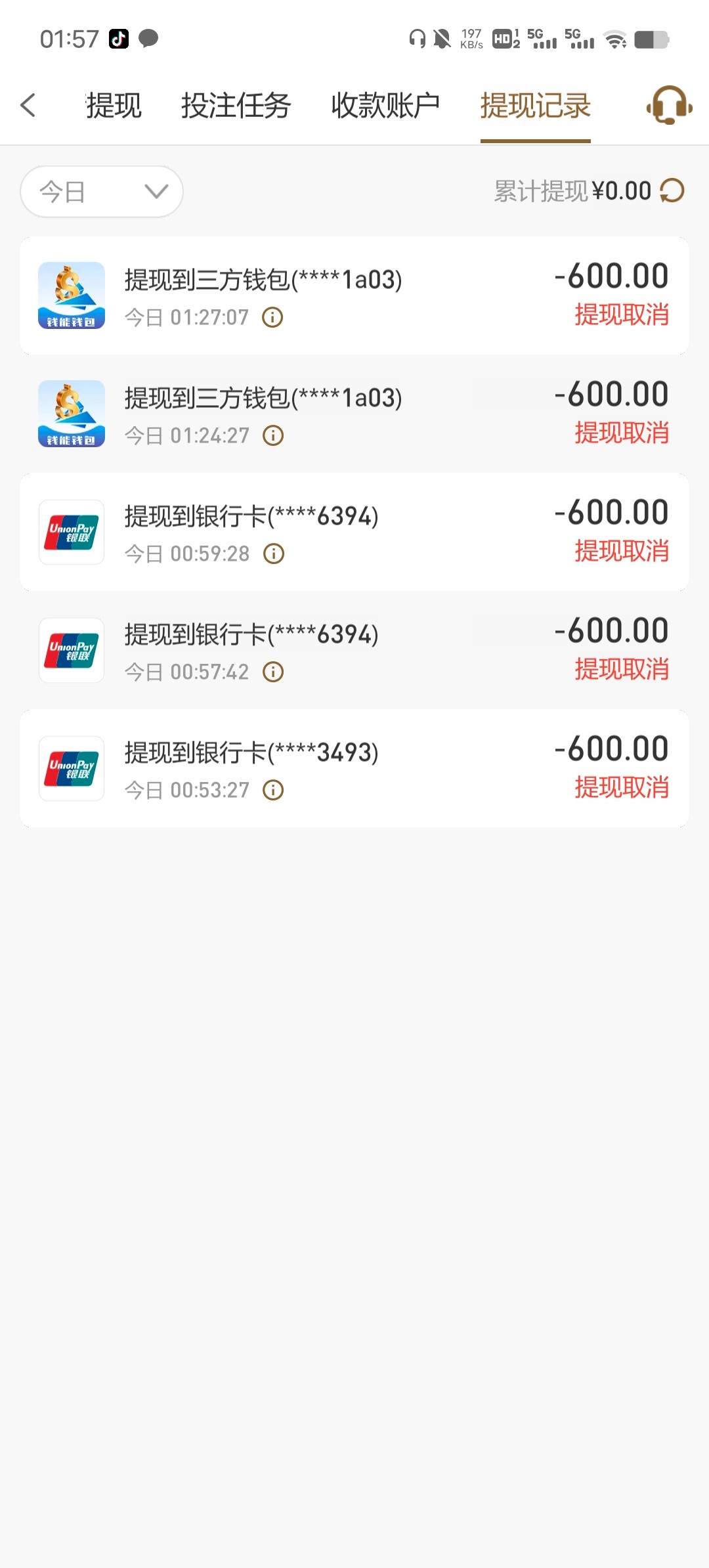Open the 投注任务 tab
The height and width of the screenshot is (1568, 709).
pyautogui.click(x=236, y=105)
